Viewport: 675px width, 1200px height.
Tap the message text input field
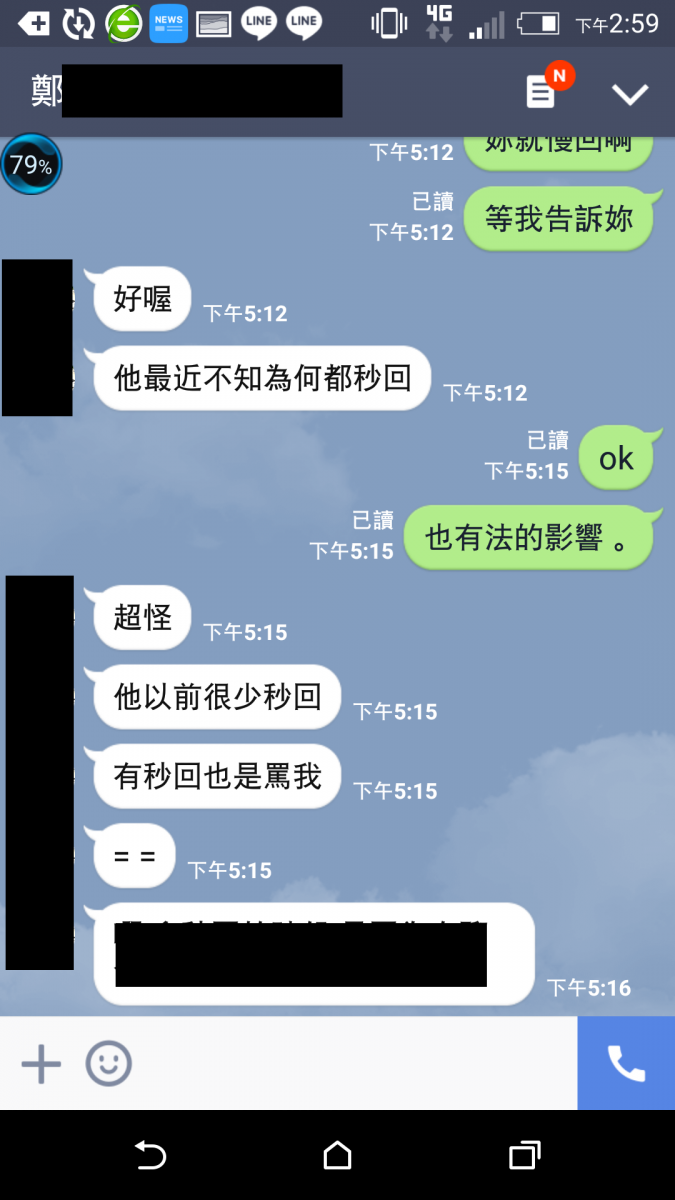click(350, 1064)
